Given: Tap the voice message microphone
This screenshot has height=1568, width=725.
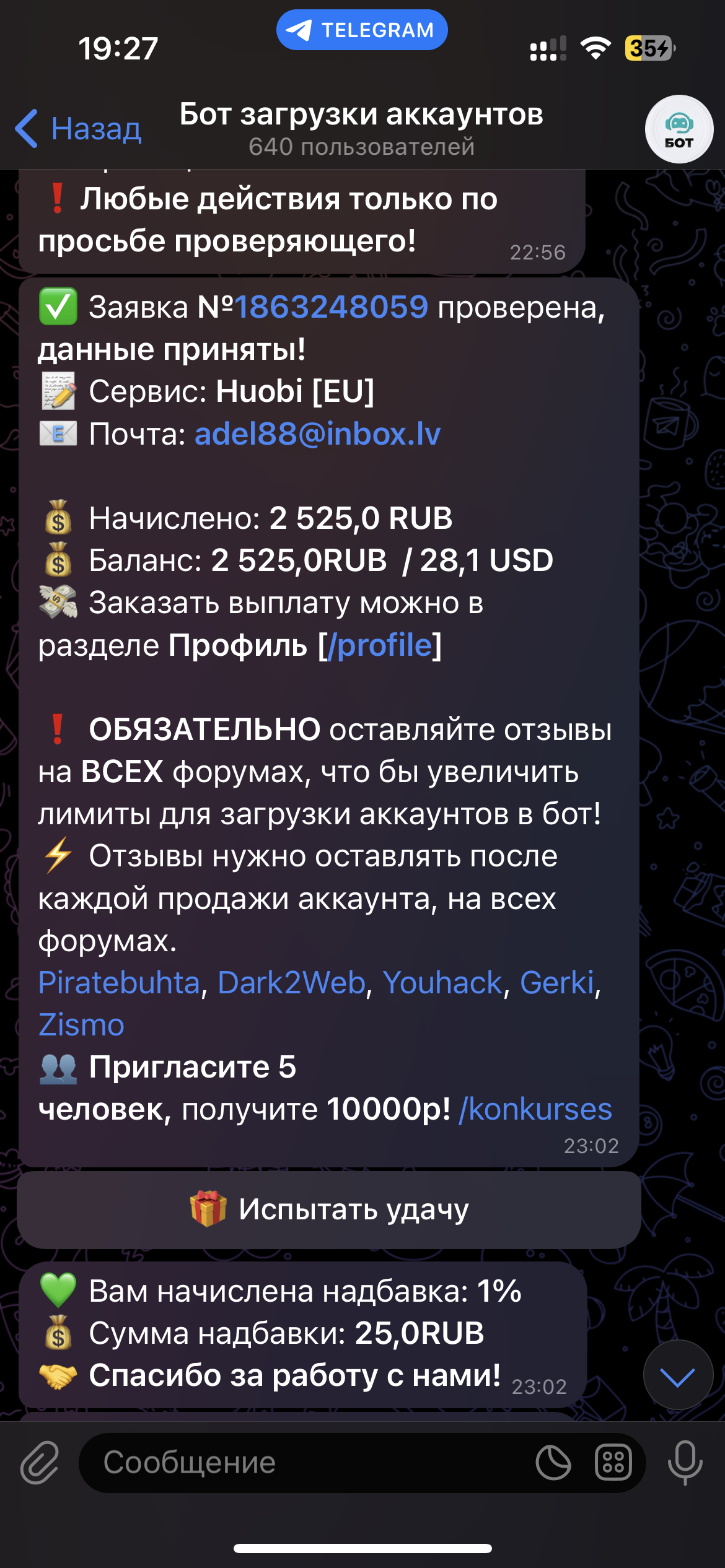Looking at the screenshot, I should click(x=685, y=1463).
